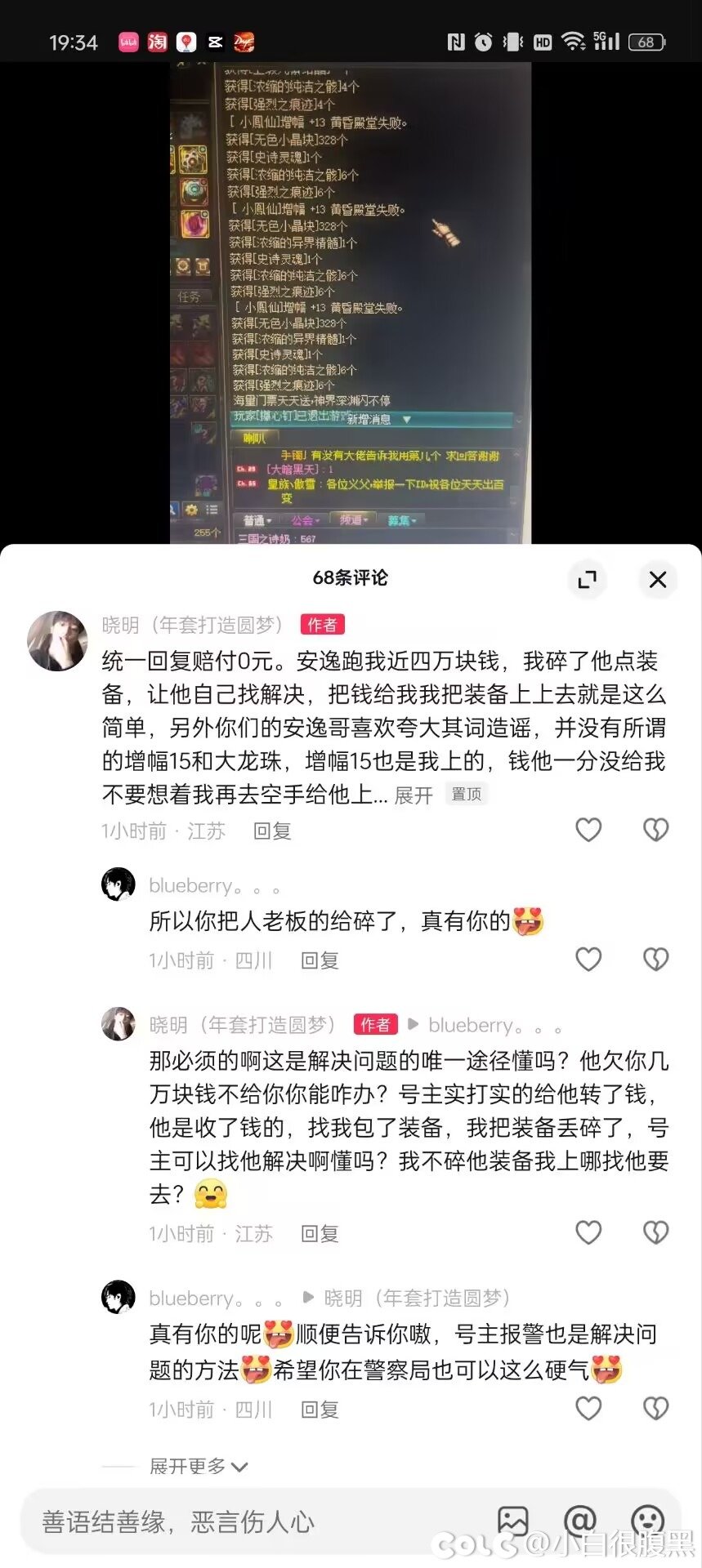This screenshot has width=702, height=1568.
Task: Expand the pinned comment's full text
Action: (x=414, y=795)
